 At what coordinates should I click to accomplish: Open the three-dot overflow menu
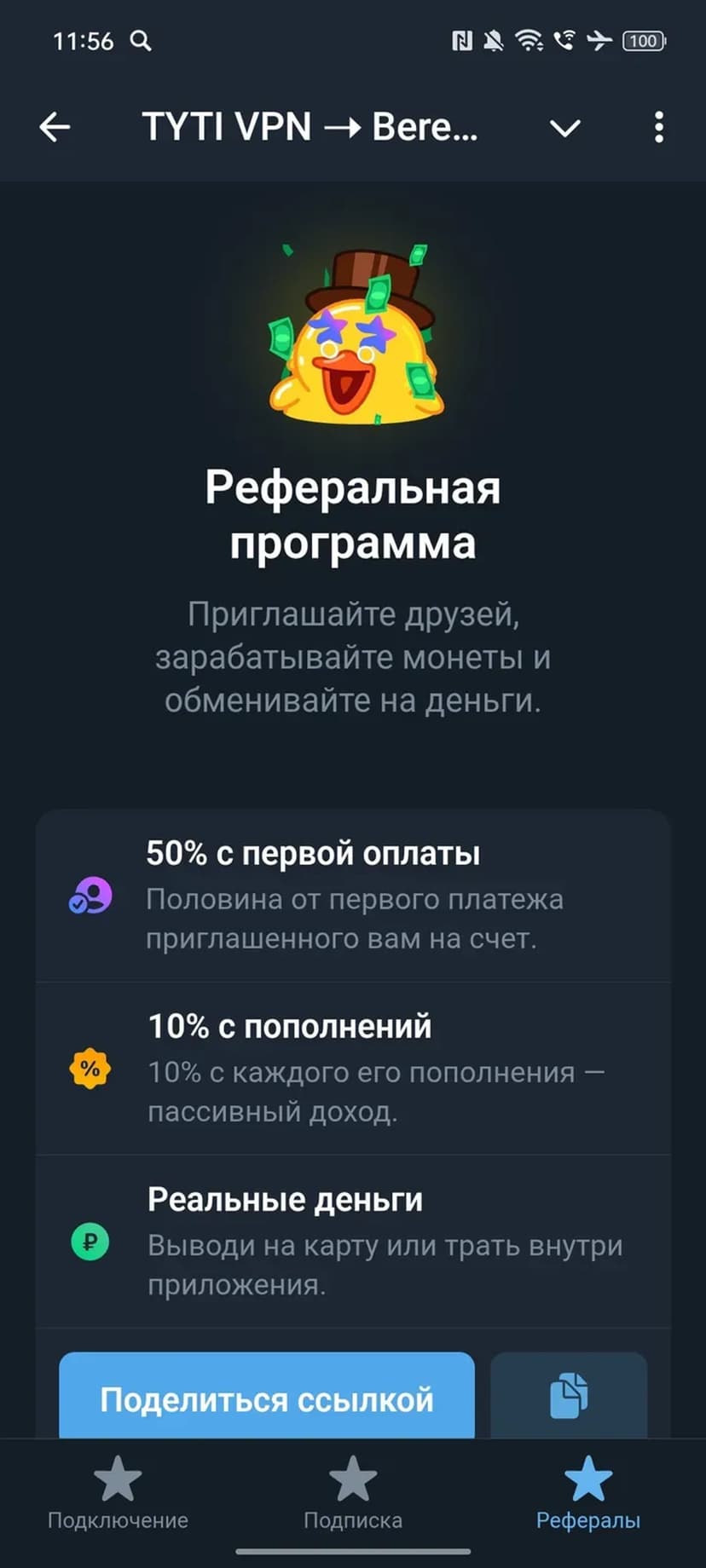(x=658, y=128)
